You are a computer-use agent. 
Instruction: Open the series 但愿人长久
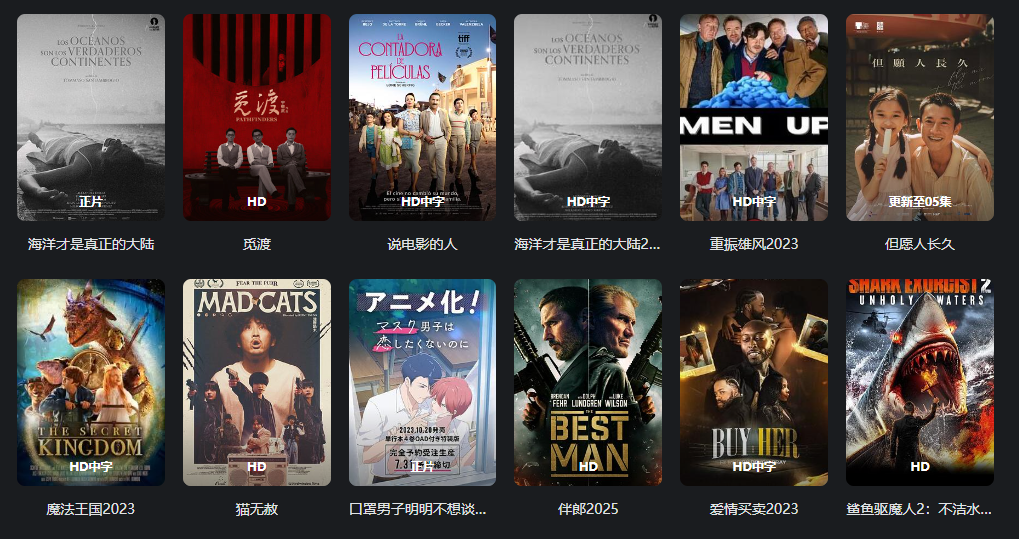920,117
